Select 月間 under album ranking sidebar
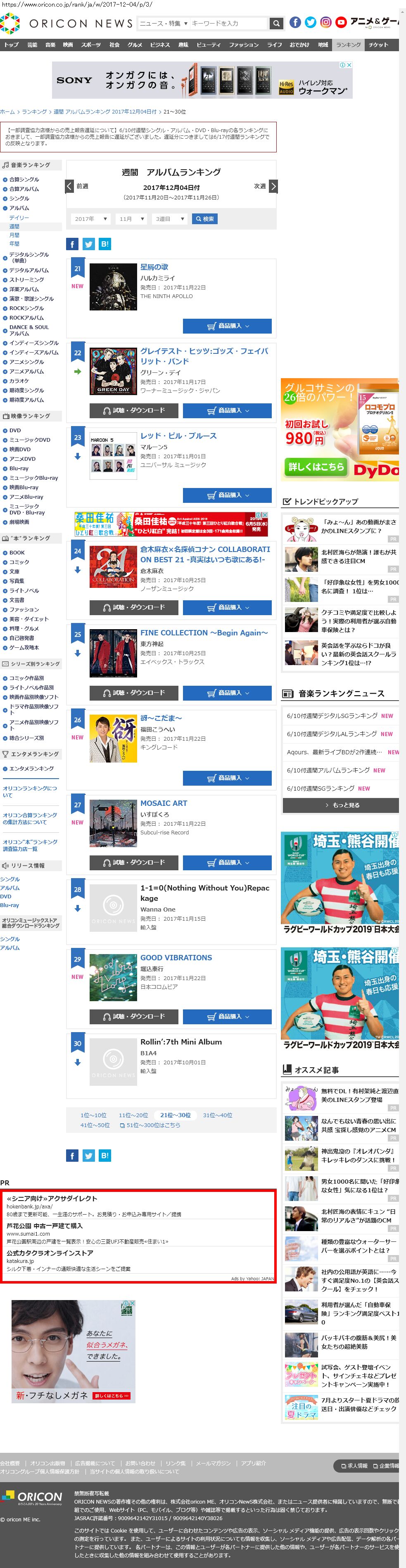The width and height of the screenshot is (406, 1568). click(14, 235)
